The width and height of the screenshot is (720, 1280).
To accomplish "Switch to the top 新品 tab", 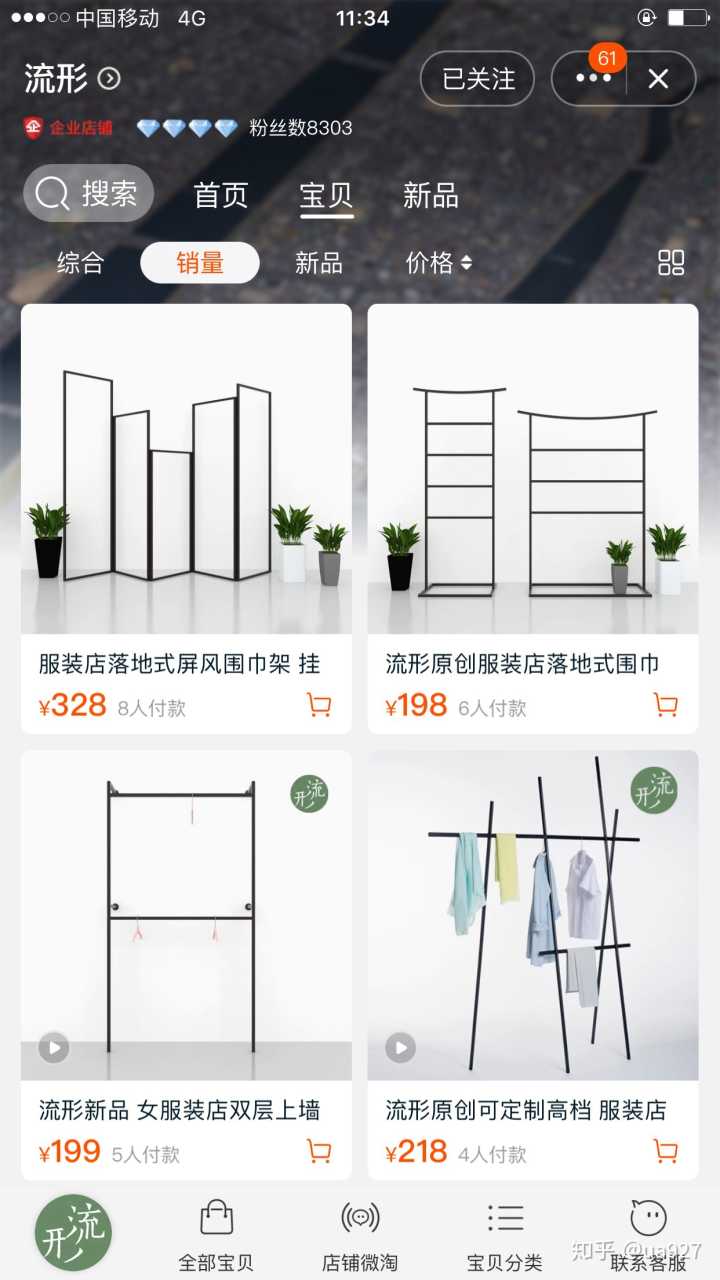I will click(430, 194).
